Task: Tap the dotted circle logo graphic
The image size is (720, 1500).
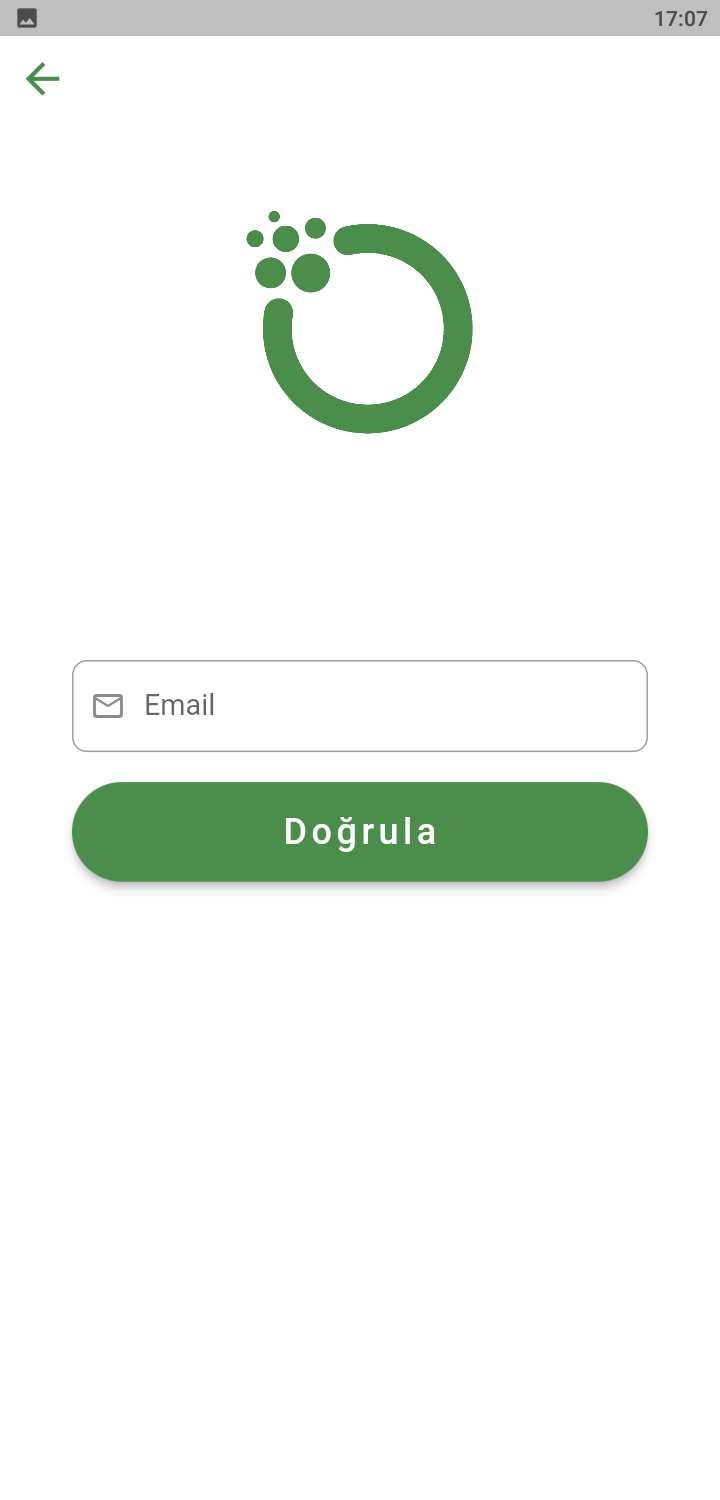Action: (x=366, y=325)
